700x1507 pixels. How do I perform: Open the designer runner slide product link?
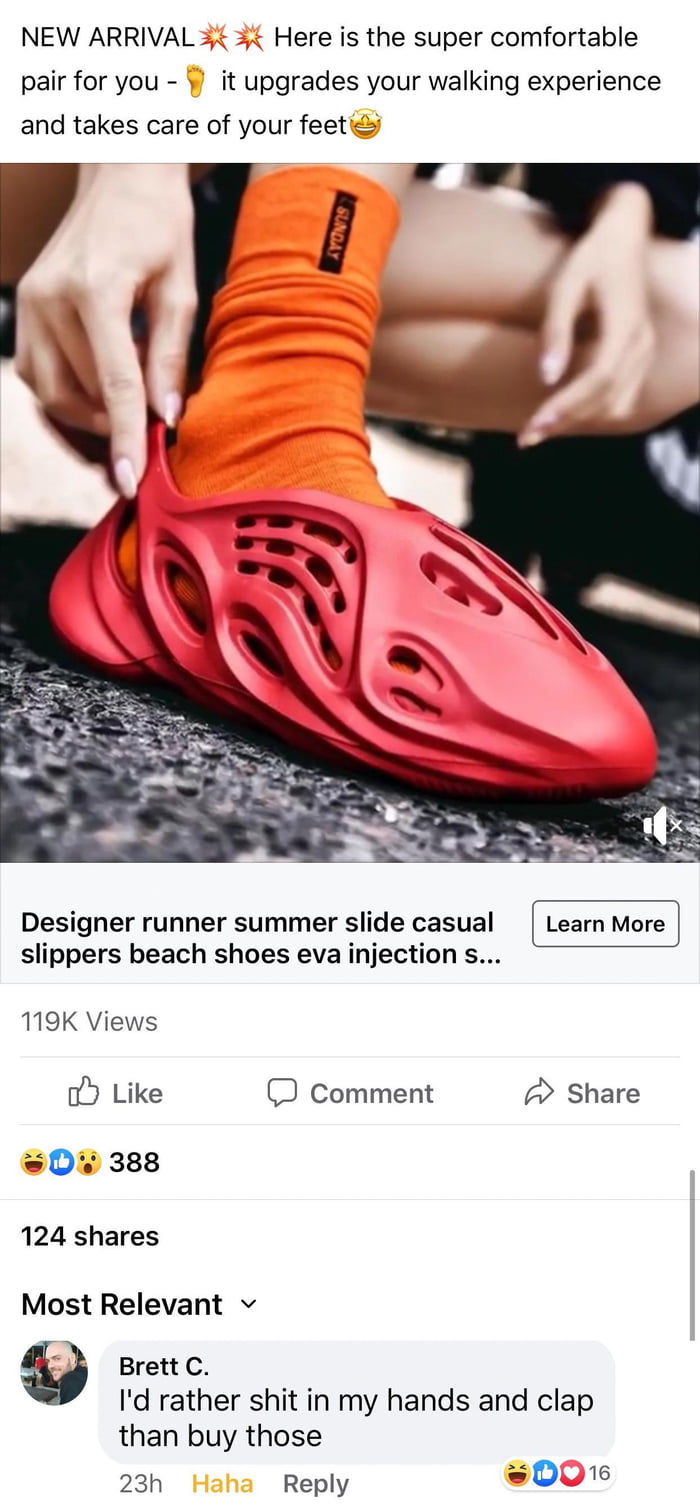pos(257,938)
